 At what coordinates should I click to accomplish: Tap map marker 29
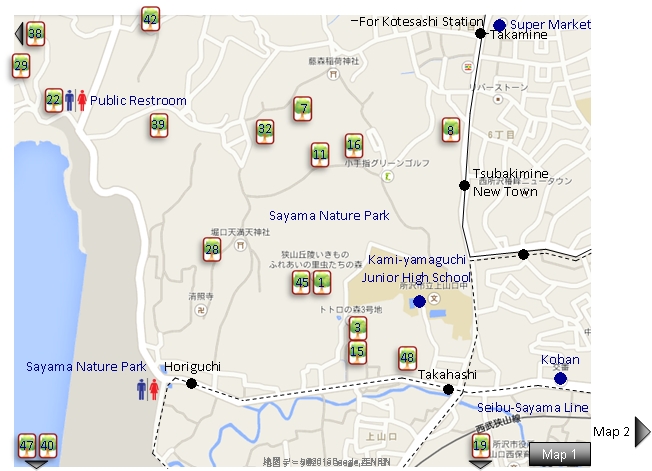(21, 67)
